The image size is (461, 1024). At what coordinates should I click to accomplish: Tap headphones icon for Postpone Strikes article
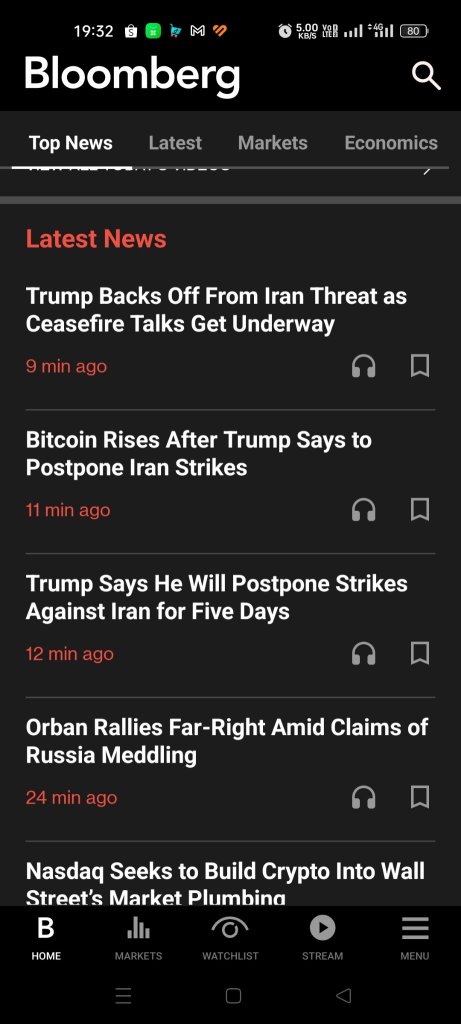(364, 653)
